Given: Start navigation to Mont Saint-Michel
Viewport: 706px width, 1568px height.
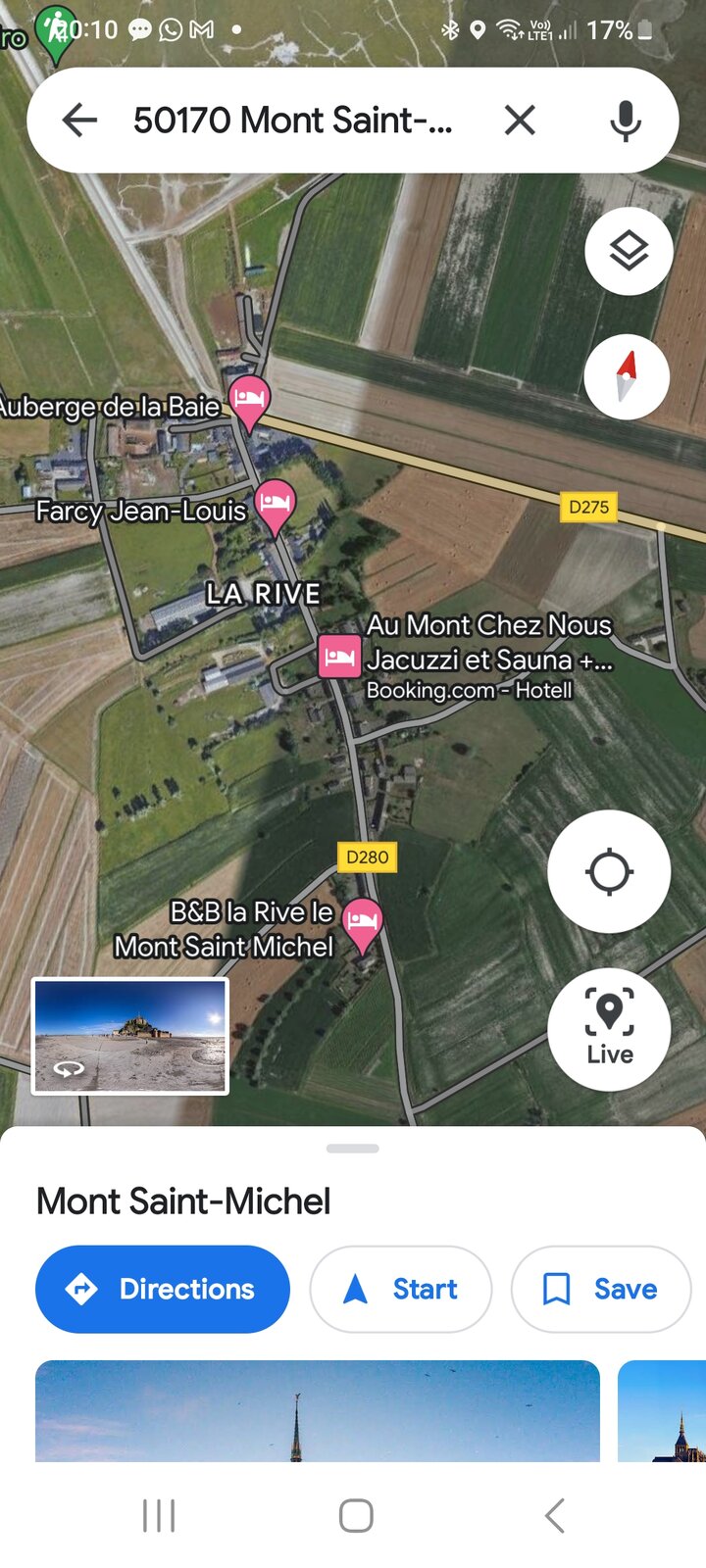Looking at the screenshot, I should tap(400, 1289).
